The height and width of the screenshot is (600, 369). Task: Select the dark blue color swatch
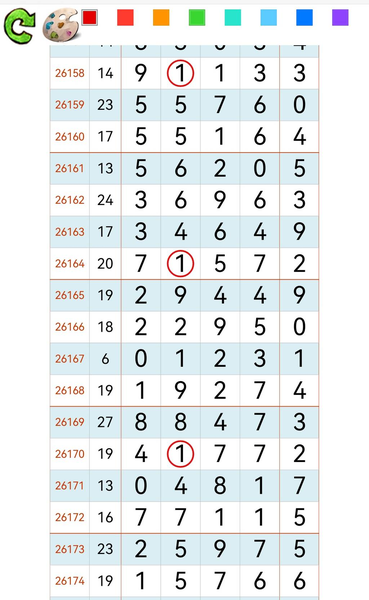point(304,18)
